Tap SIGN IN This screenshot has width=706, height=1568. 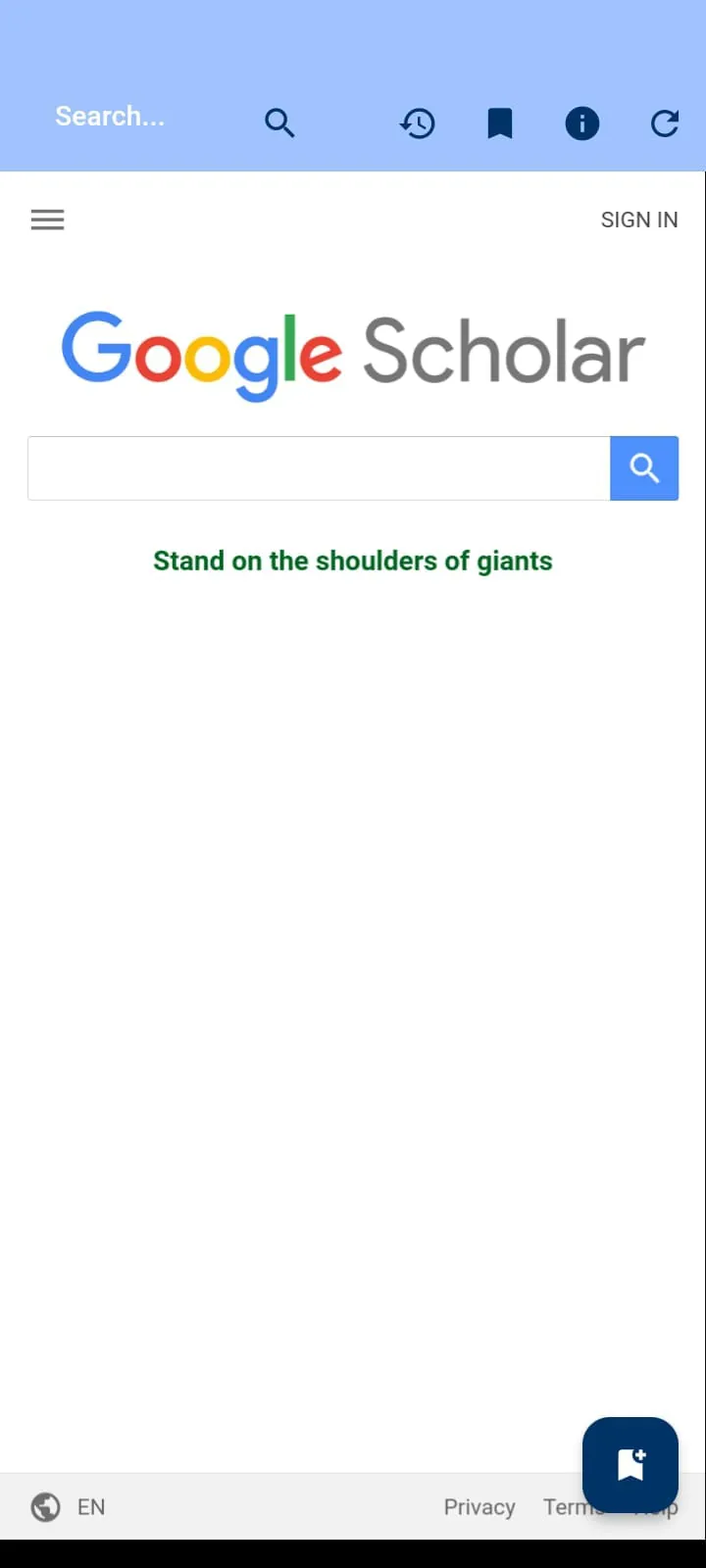tap(638, 220)
